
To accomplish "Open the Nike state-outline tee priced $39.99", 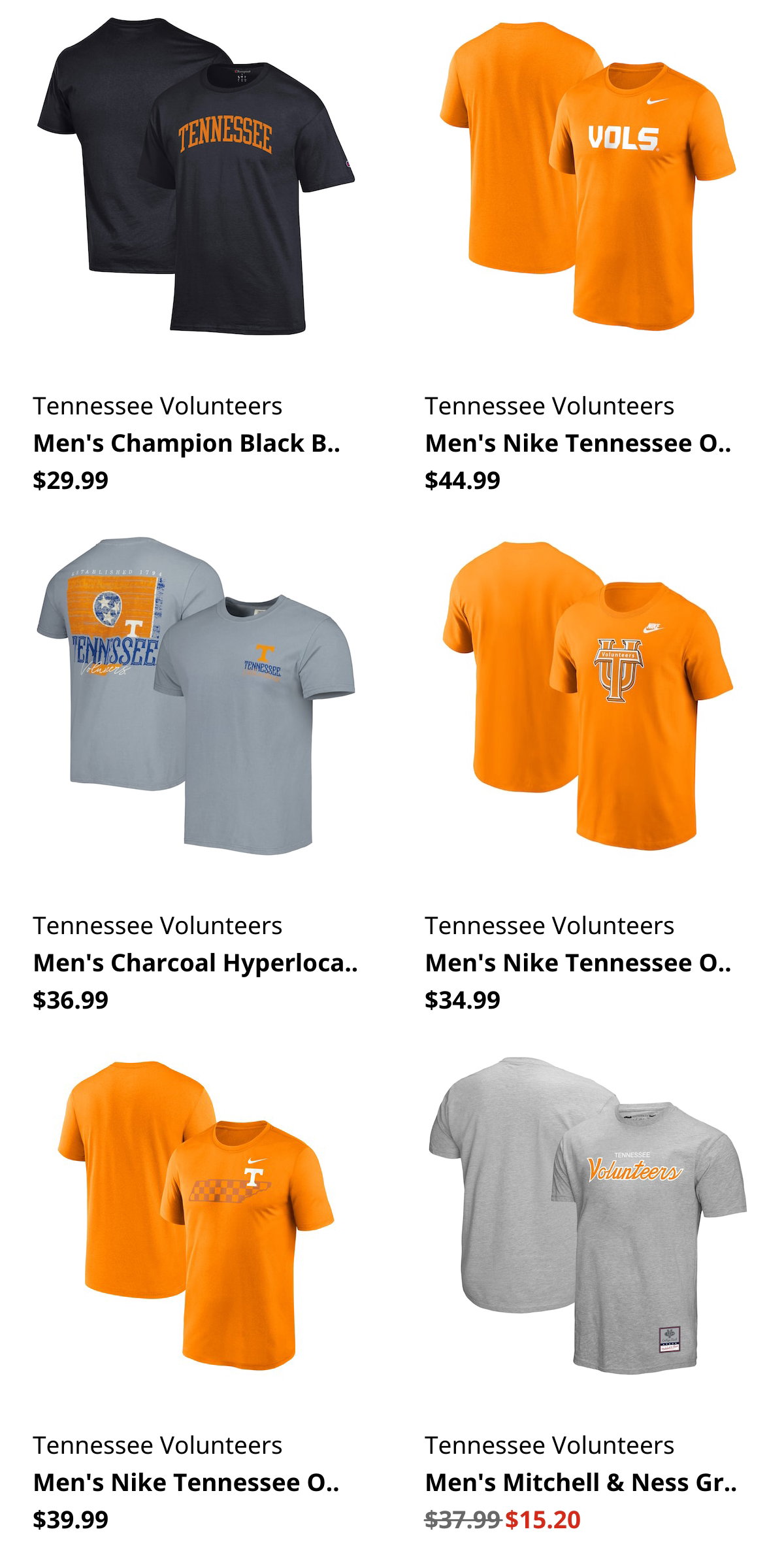I will [x=195, y=1216].
